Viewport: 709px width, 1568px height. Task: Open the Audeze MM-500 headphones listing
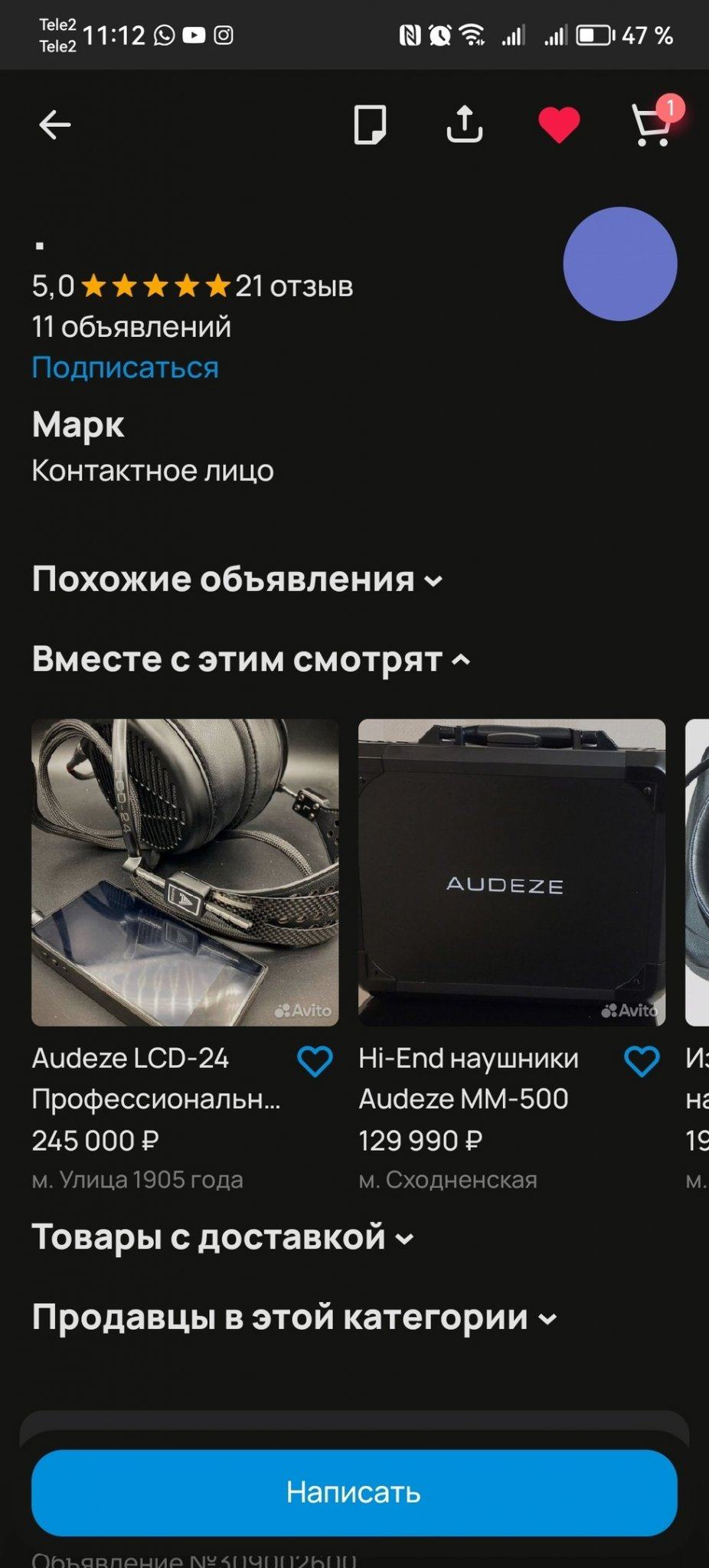pos(511,872)
